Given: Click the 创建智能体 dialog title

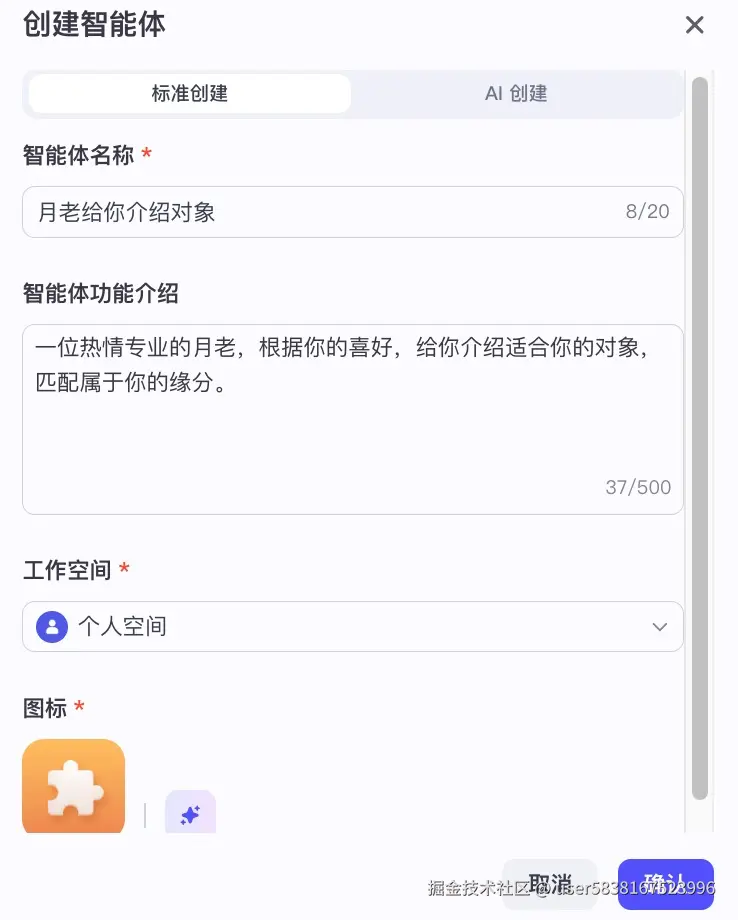Looking at the screenshot, I should [95, 25].
